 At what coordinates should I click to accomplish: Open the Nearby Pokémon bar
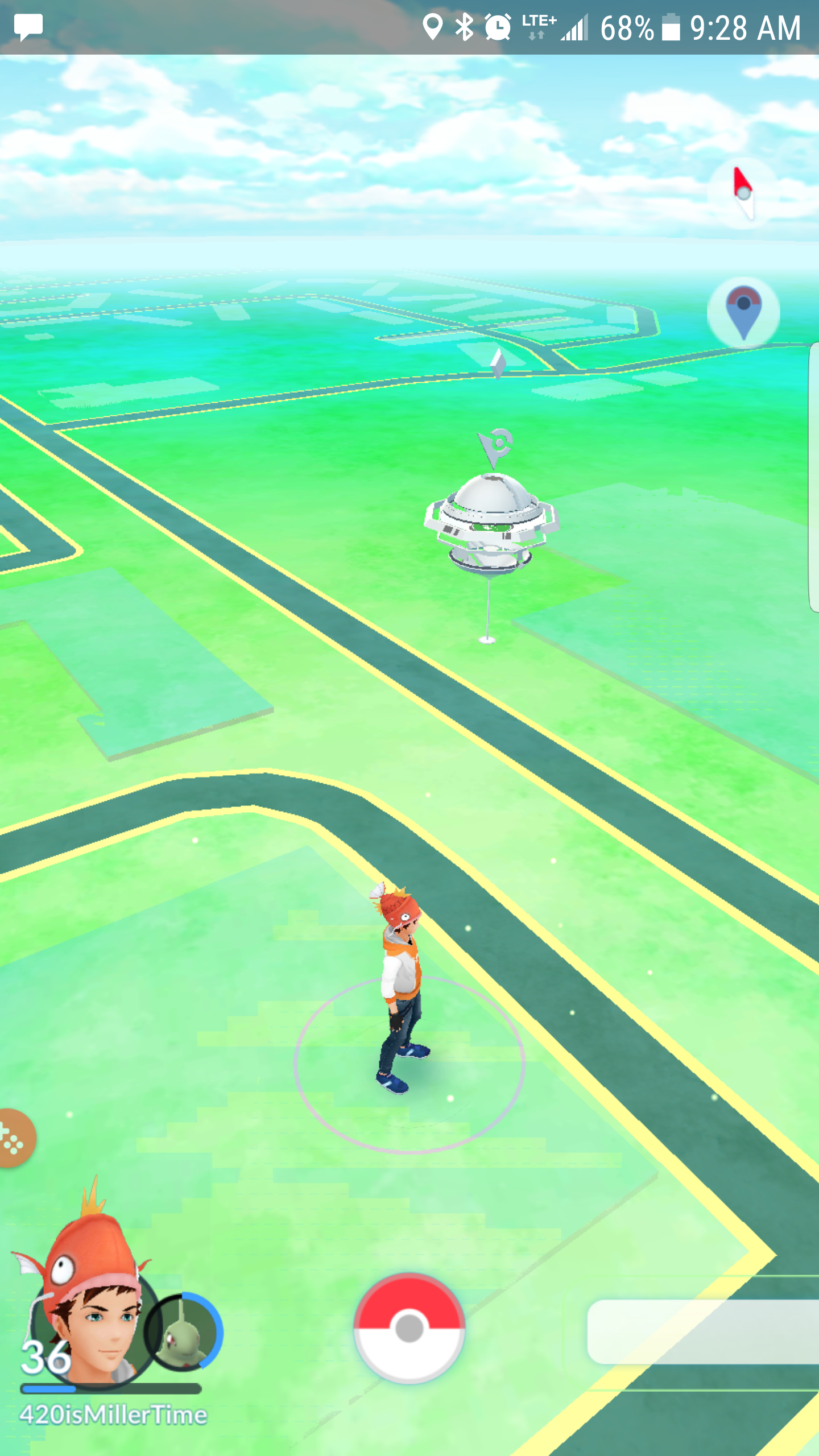(703, 1331)
